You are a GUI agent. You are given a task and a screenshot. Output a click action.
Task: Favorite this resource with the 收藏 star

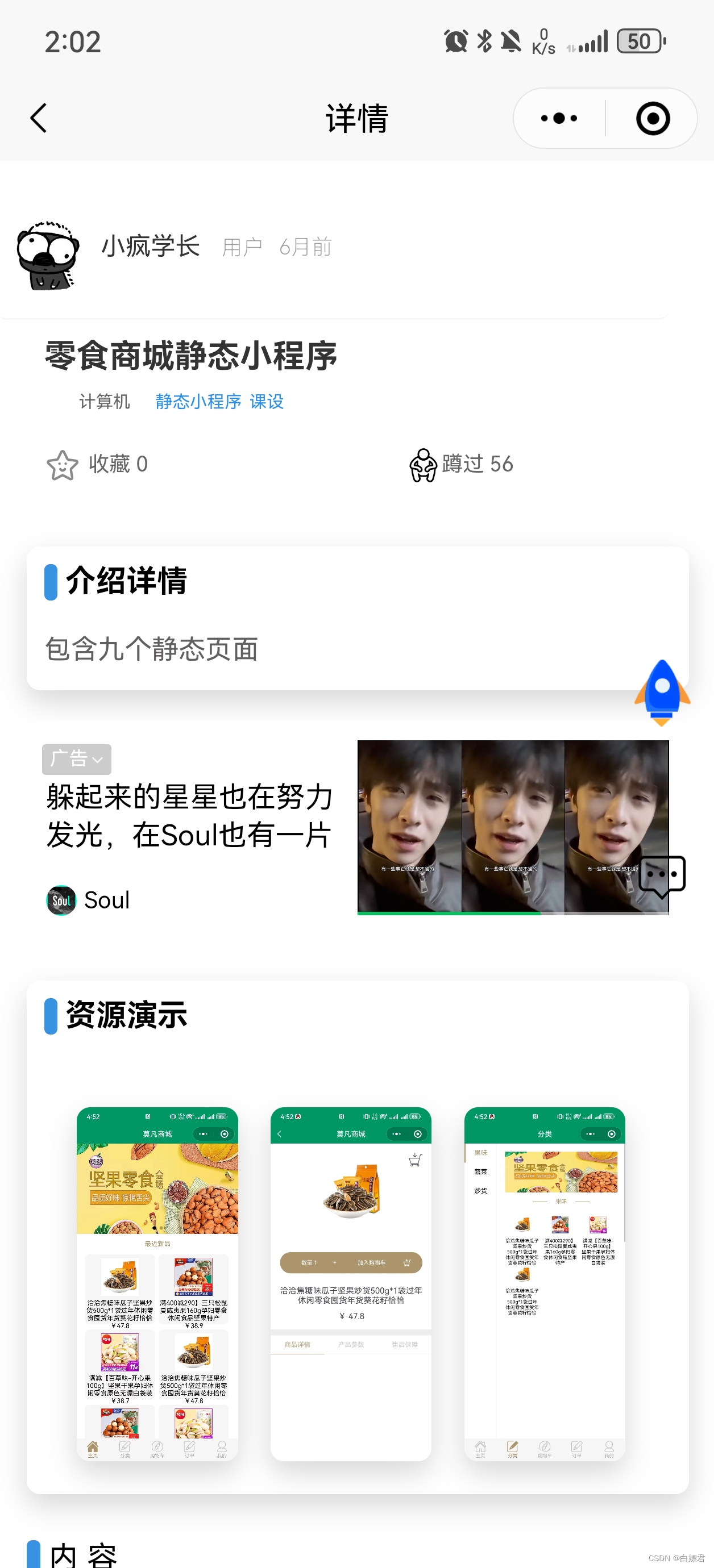coord(63,465)
